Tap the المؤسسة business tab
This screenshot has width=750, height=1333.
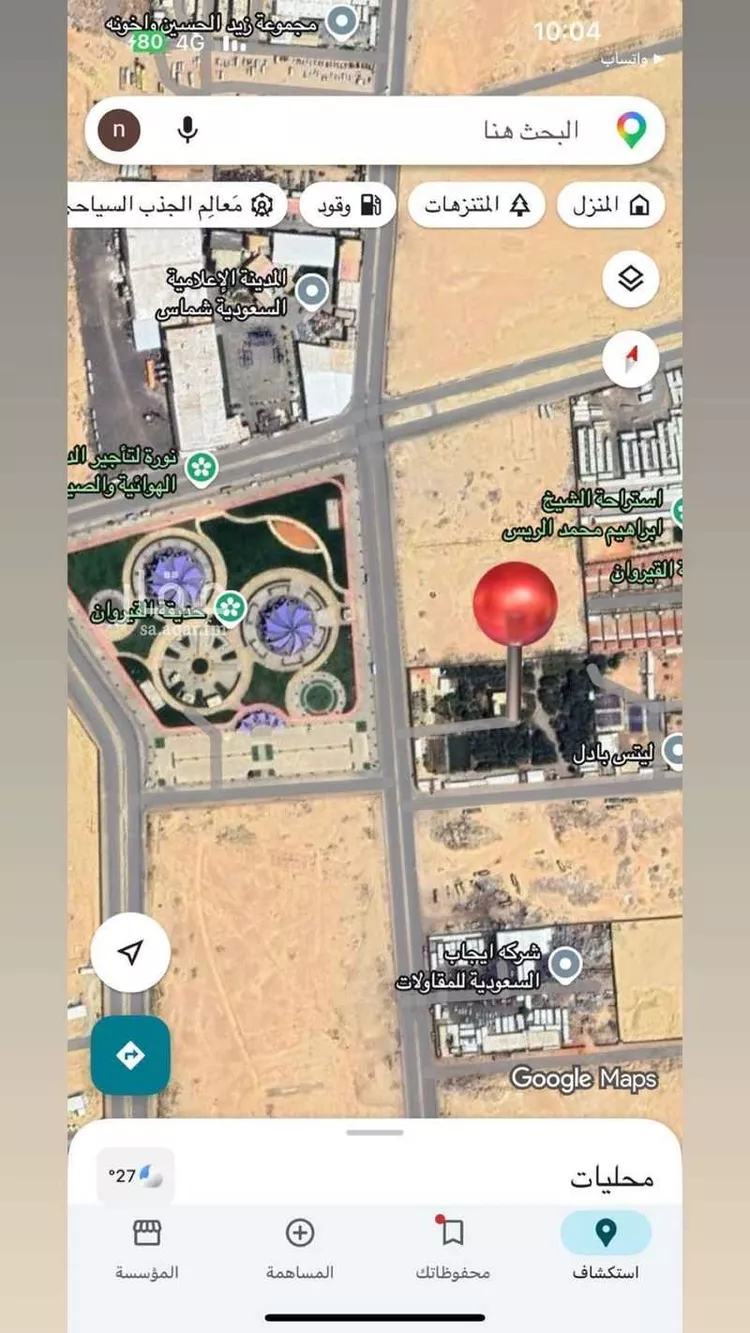148,1245
